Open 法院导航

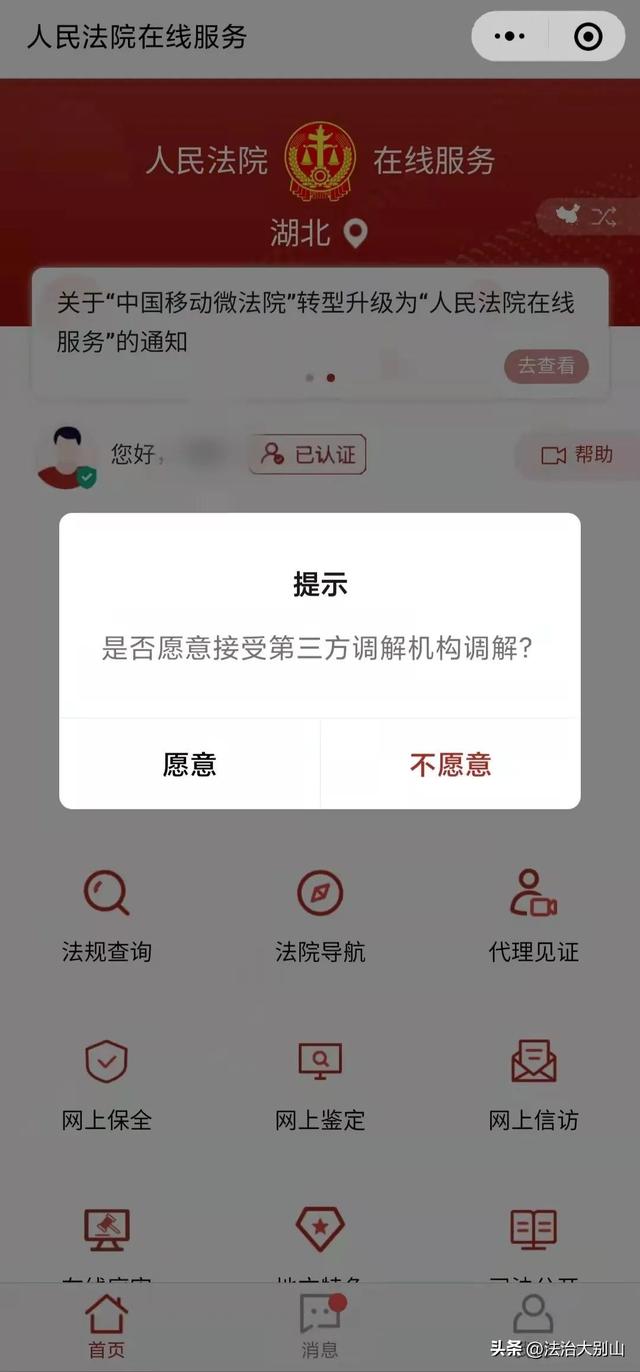coord(320,916)
